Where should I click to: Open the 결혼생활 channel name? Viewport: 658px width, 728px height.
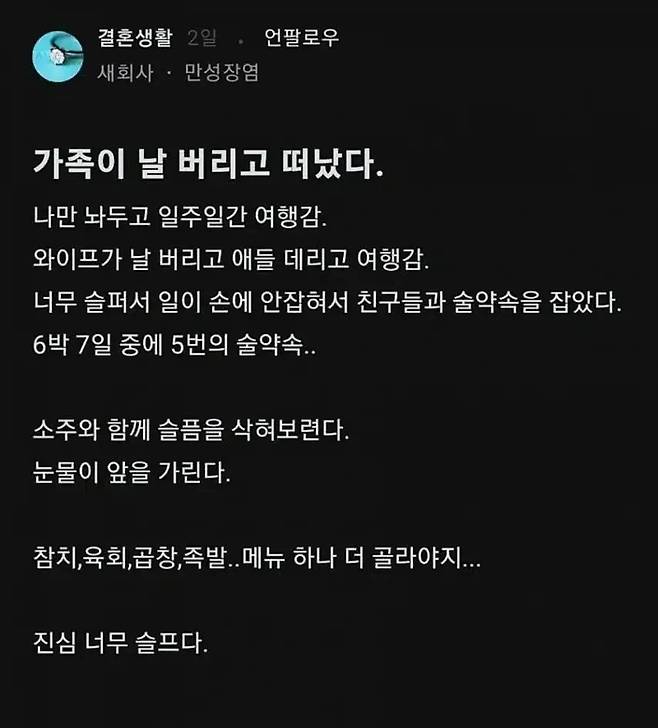[136, 38]
